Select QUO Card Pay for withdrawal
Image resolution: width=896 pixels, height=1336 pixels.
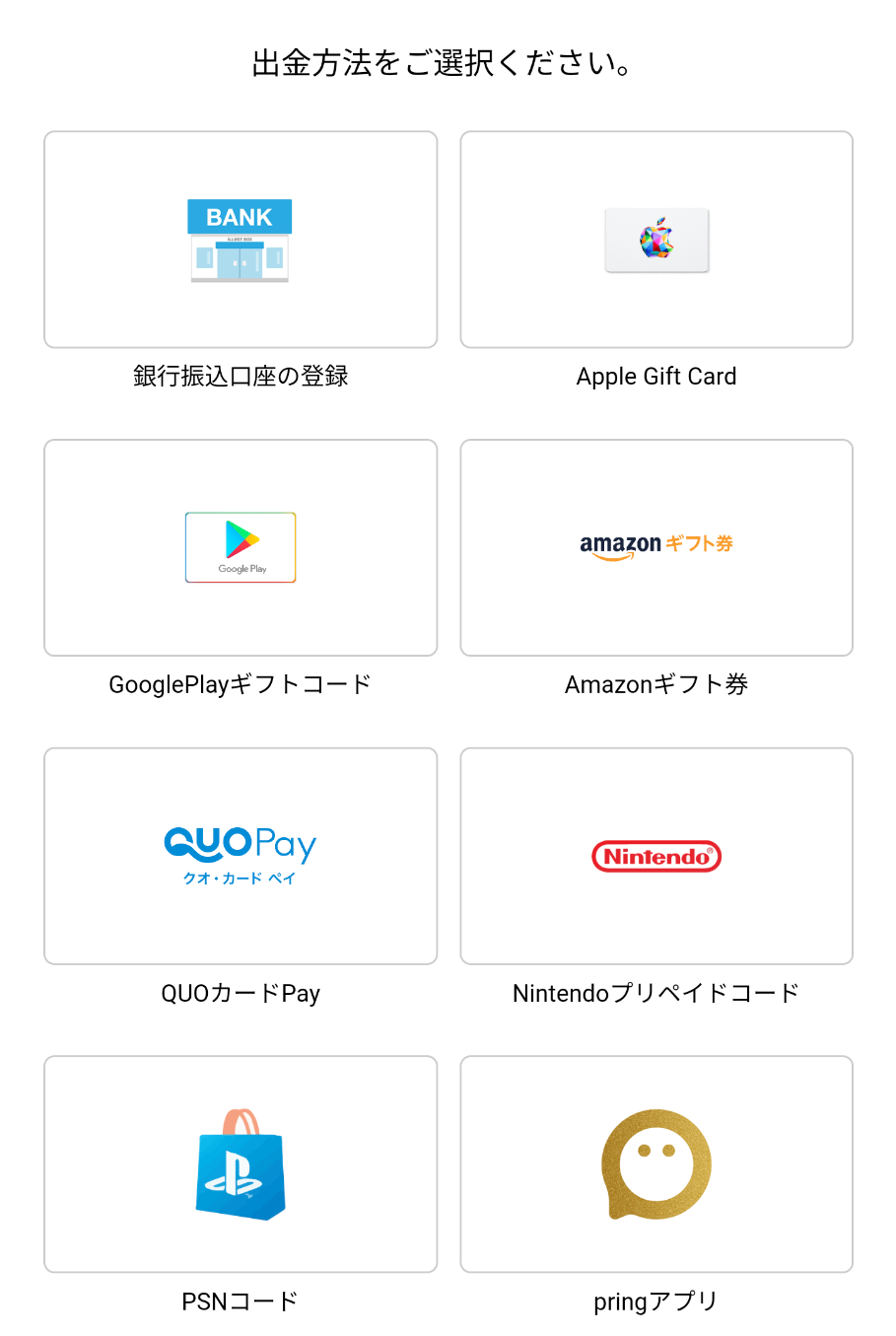click(x=241, y=856)
